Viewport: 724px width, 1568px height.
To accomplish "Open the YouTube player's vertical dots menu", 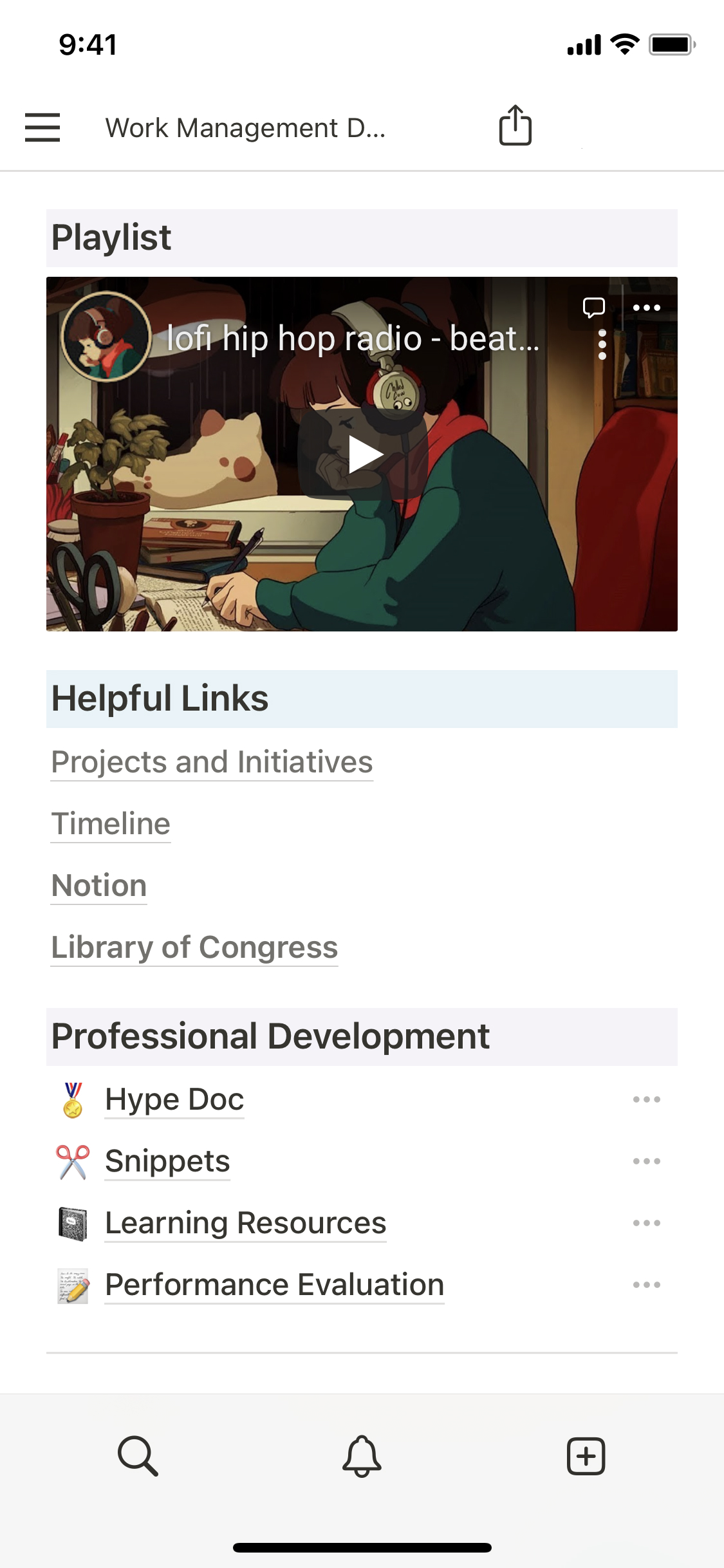I will pos(602,345).
